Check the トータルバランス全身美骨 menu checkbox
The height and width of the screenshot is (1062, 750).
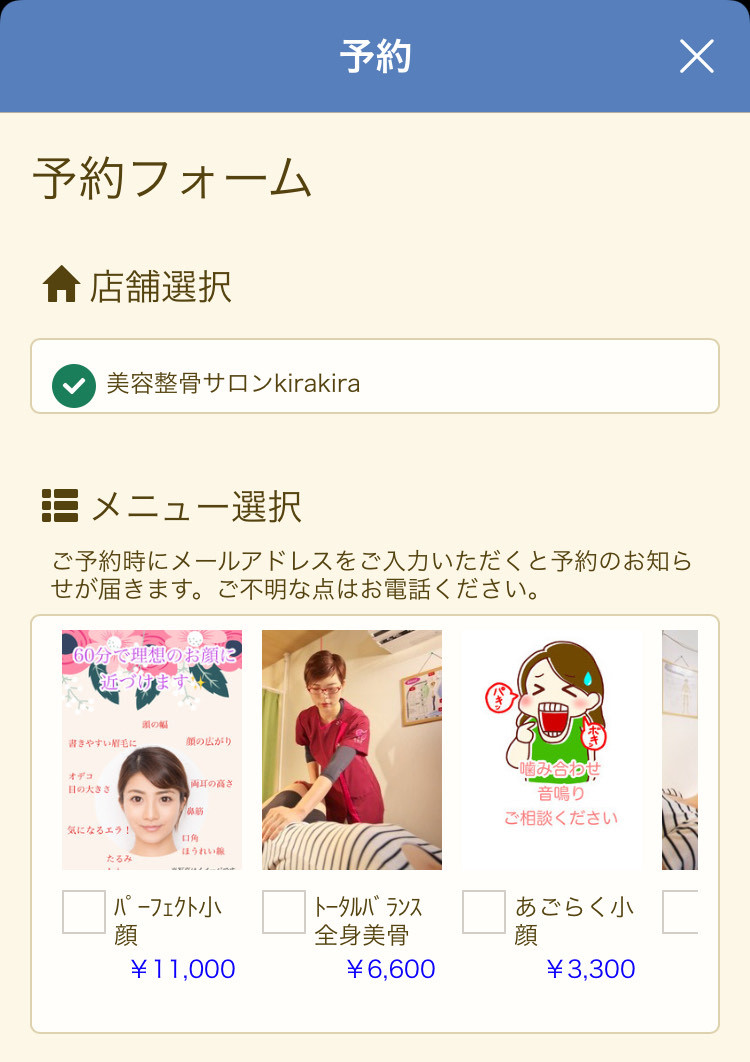[x=284, y=912]
